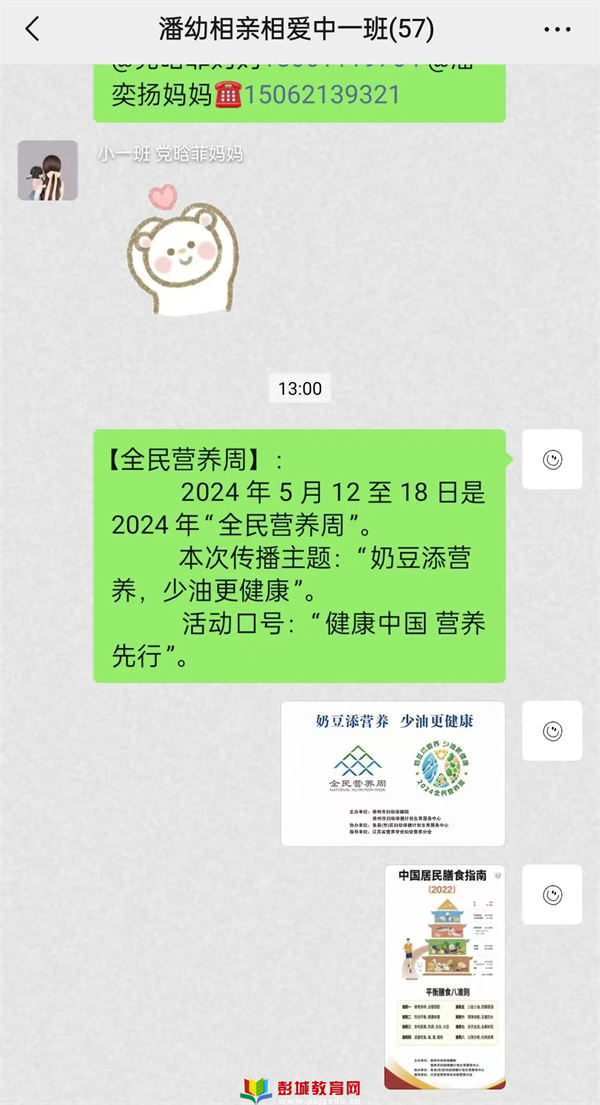Open the 中国居民膳食指南 image
Image resolution: width=600 pixels, height=1105 pixels.
pos(444,976)
